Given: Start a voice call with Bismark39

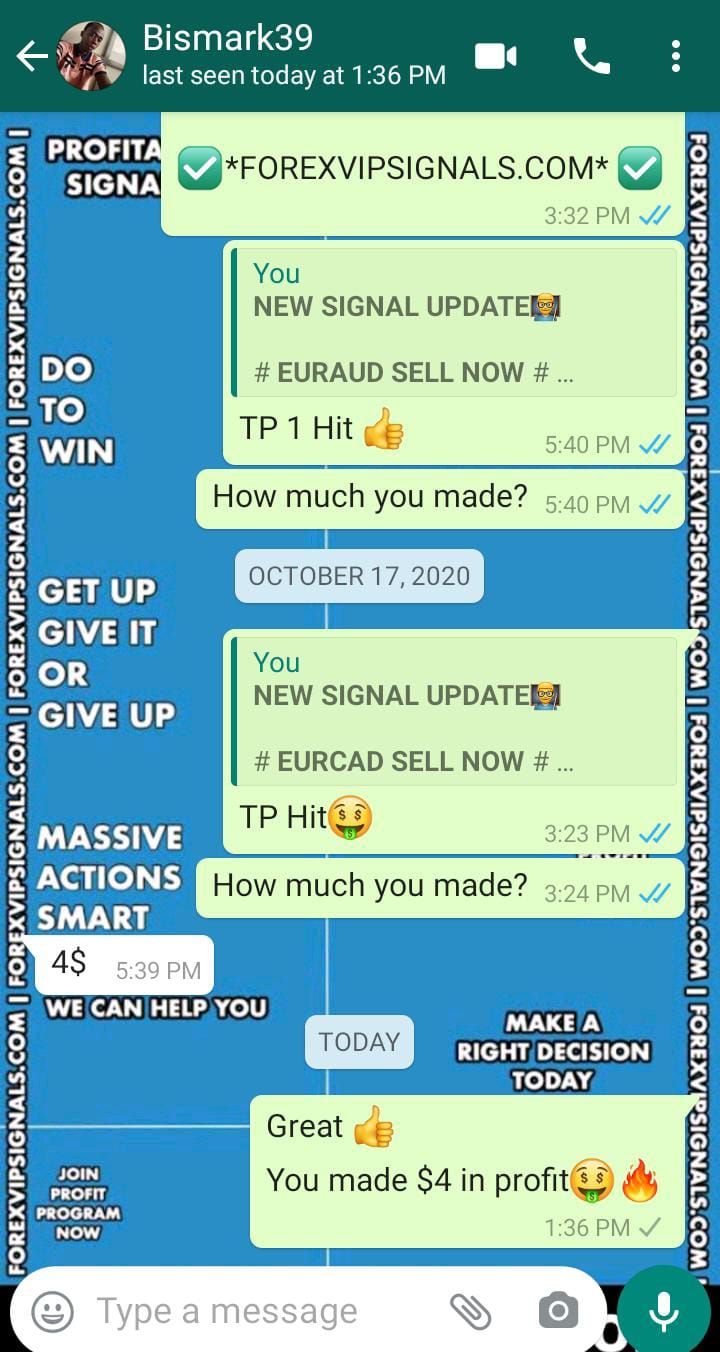Looking at the screenshot, I should point(591,57).
